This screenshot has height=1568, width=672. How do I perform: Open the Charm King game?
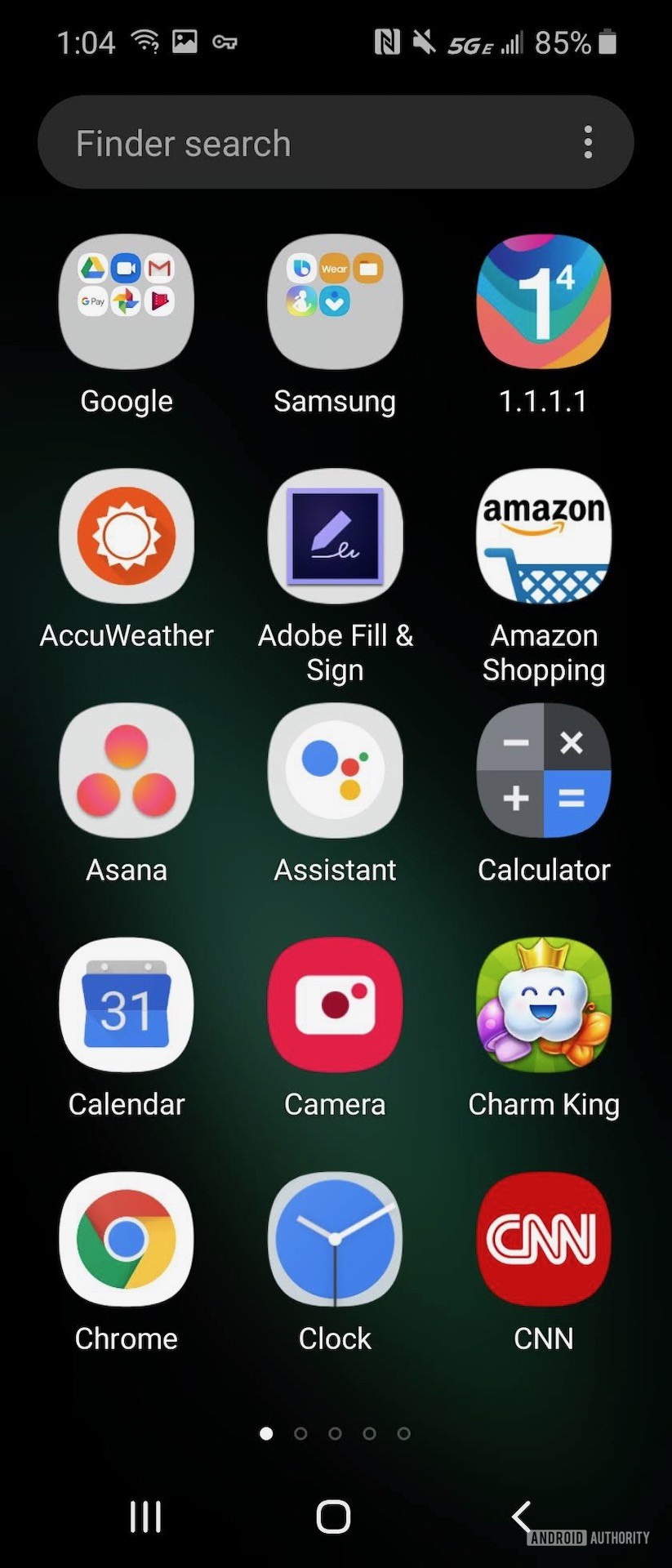point(543,1004)
